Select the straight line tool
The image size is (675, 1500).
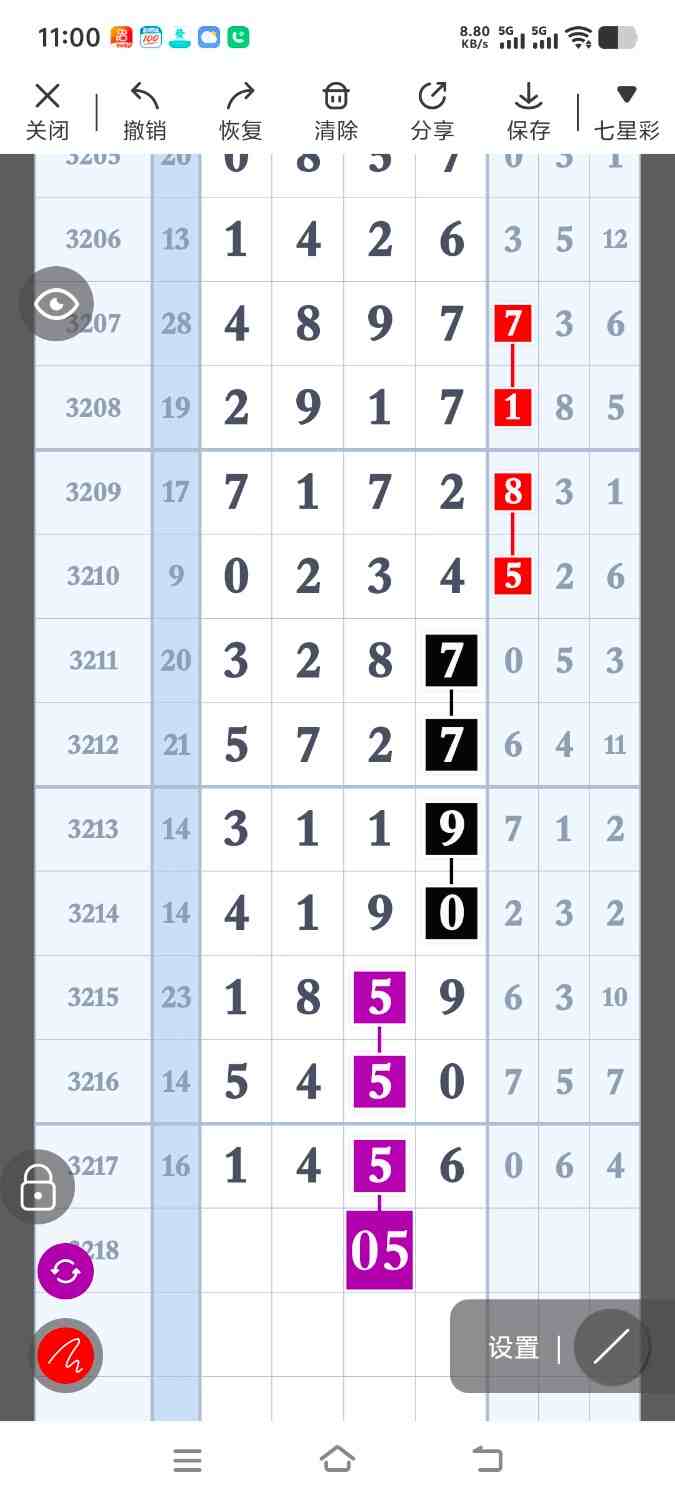[x=609, y=1347]
